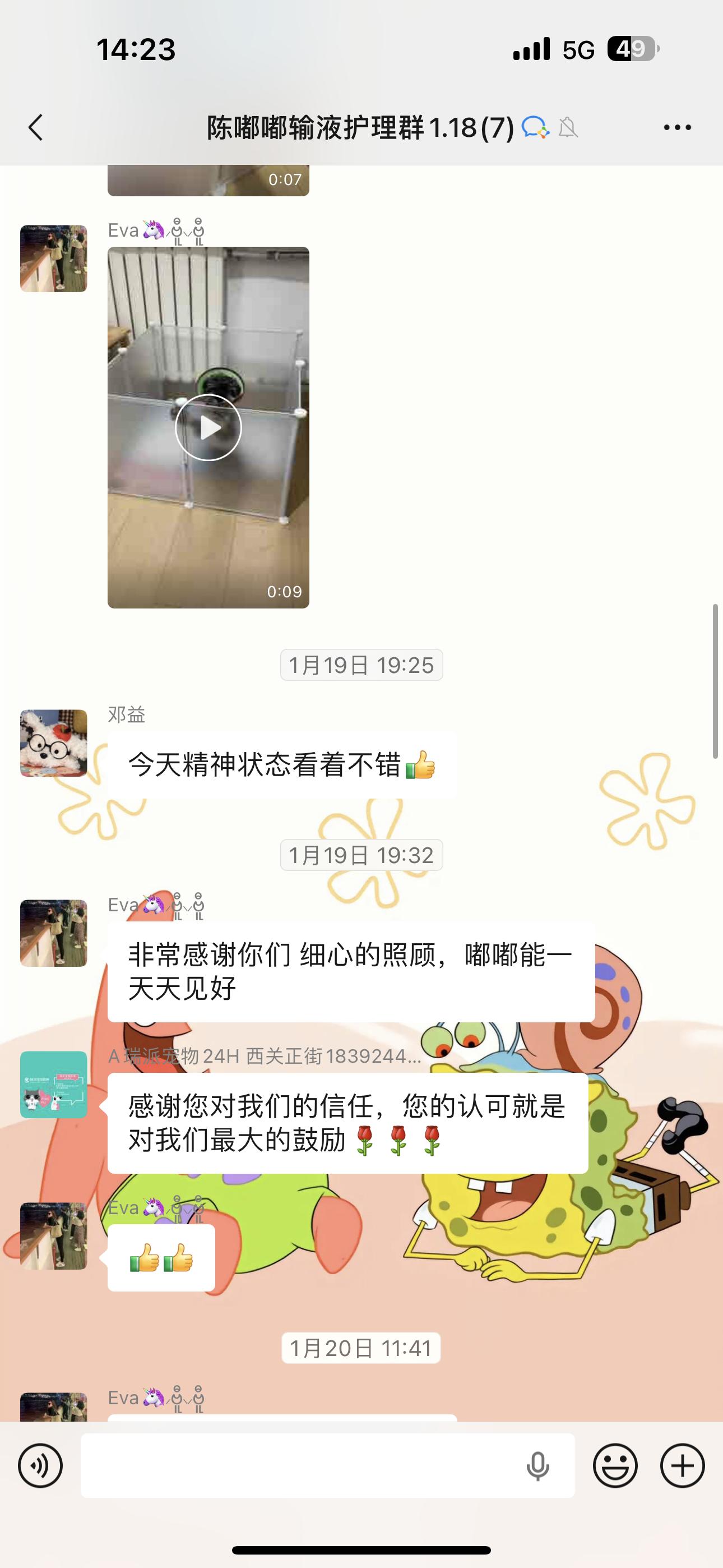This screenshot has width=723, height=1568.
Task: Open the emoji sticker panel
Action: tap(615, 1465)
